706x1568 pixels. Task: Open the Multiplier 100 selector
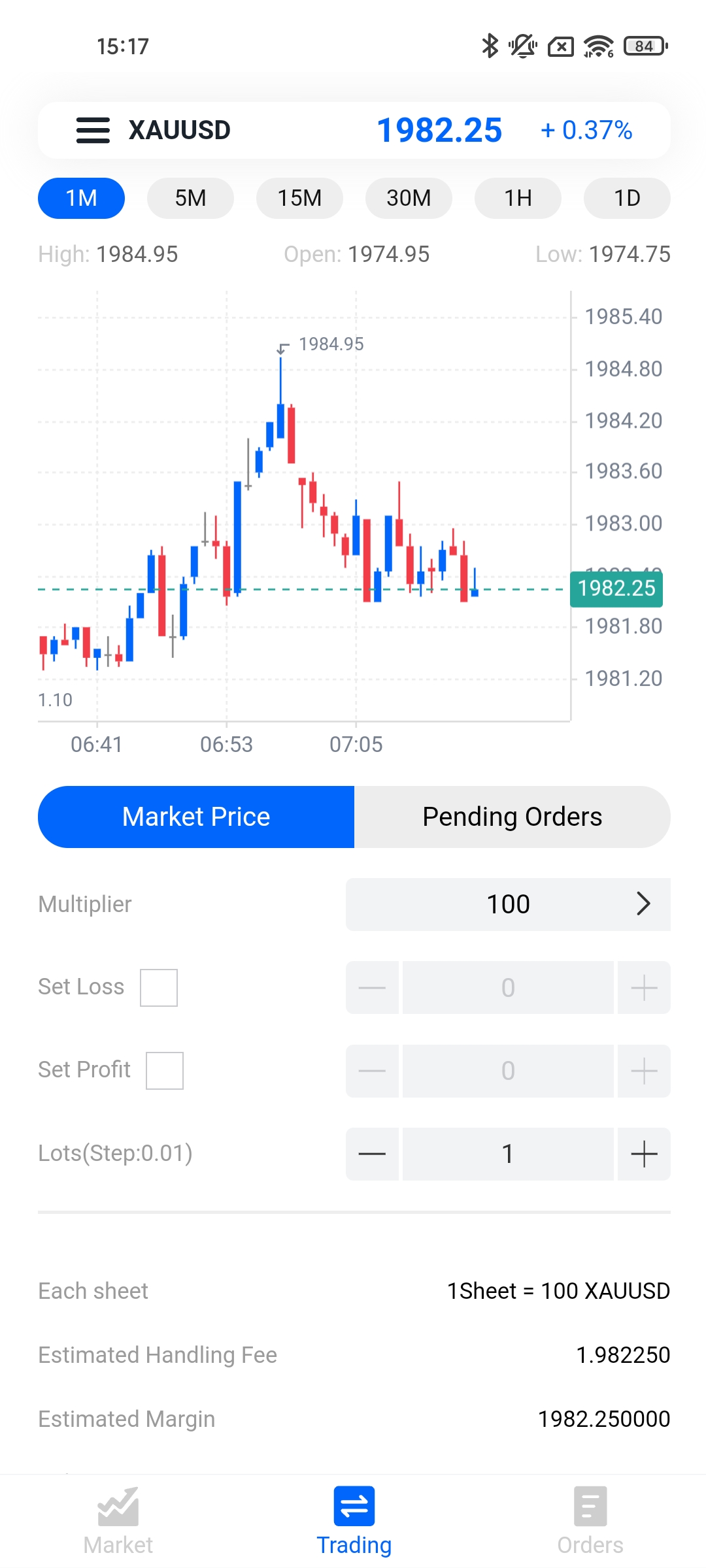508,904
